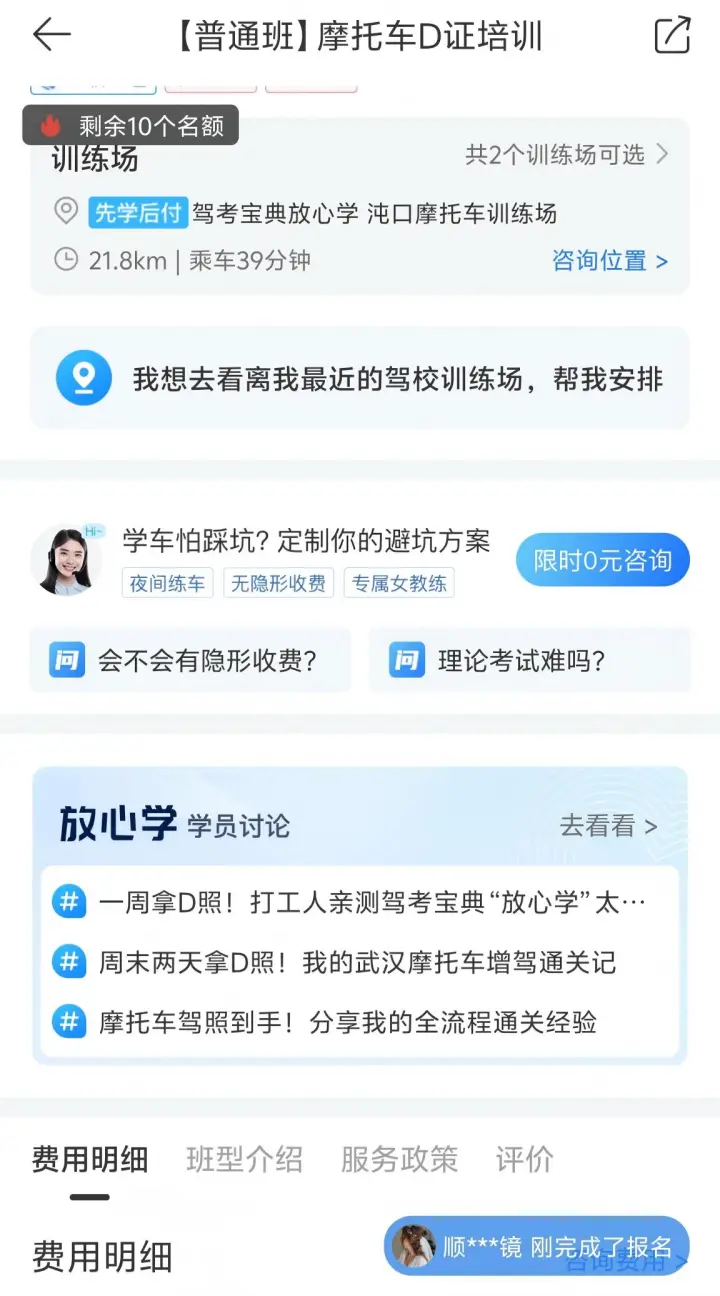
Task: Tap 去看看 to view student discussions
Action: 608,826
